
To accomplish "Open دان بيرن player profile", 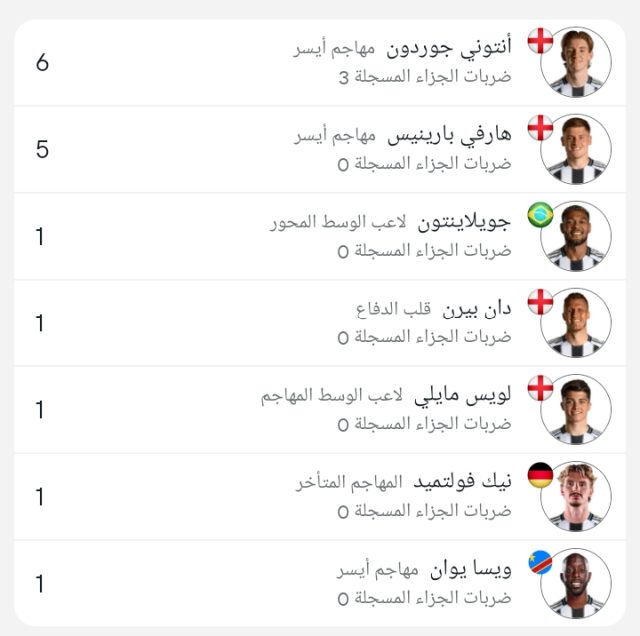I will tap(320, 323).
